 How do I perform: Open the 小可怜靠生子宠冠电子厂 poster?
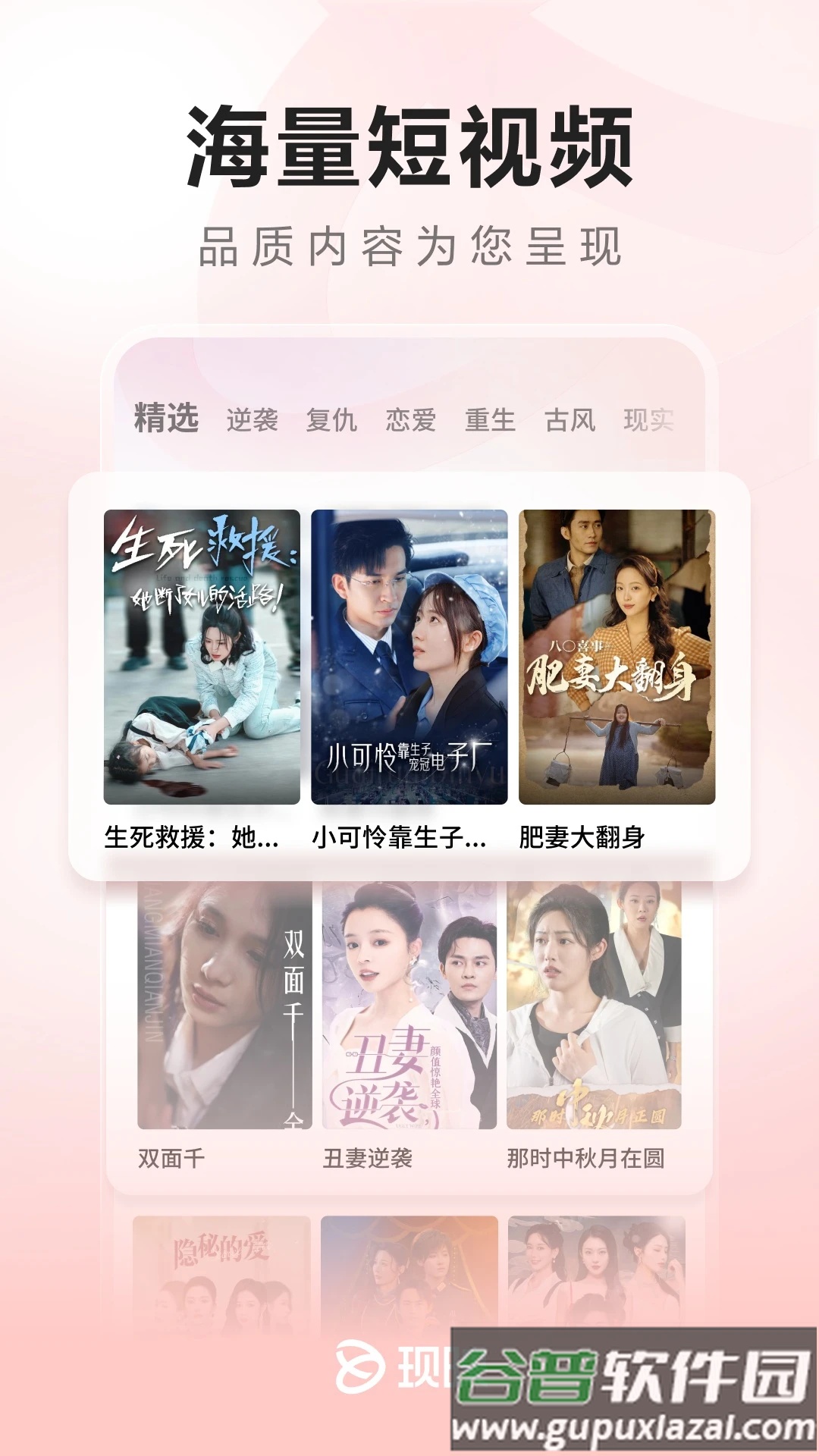[x=409, y=660]
